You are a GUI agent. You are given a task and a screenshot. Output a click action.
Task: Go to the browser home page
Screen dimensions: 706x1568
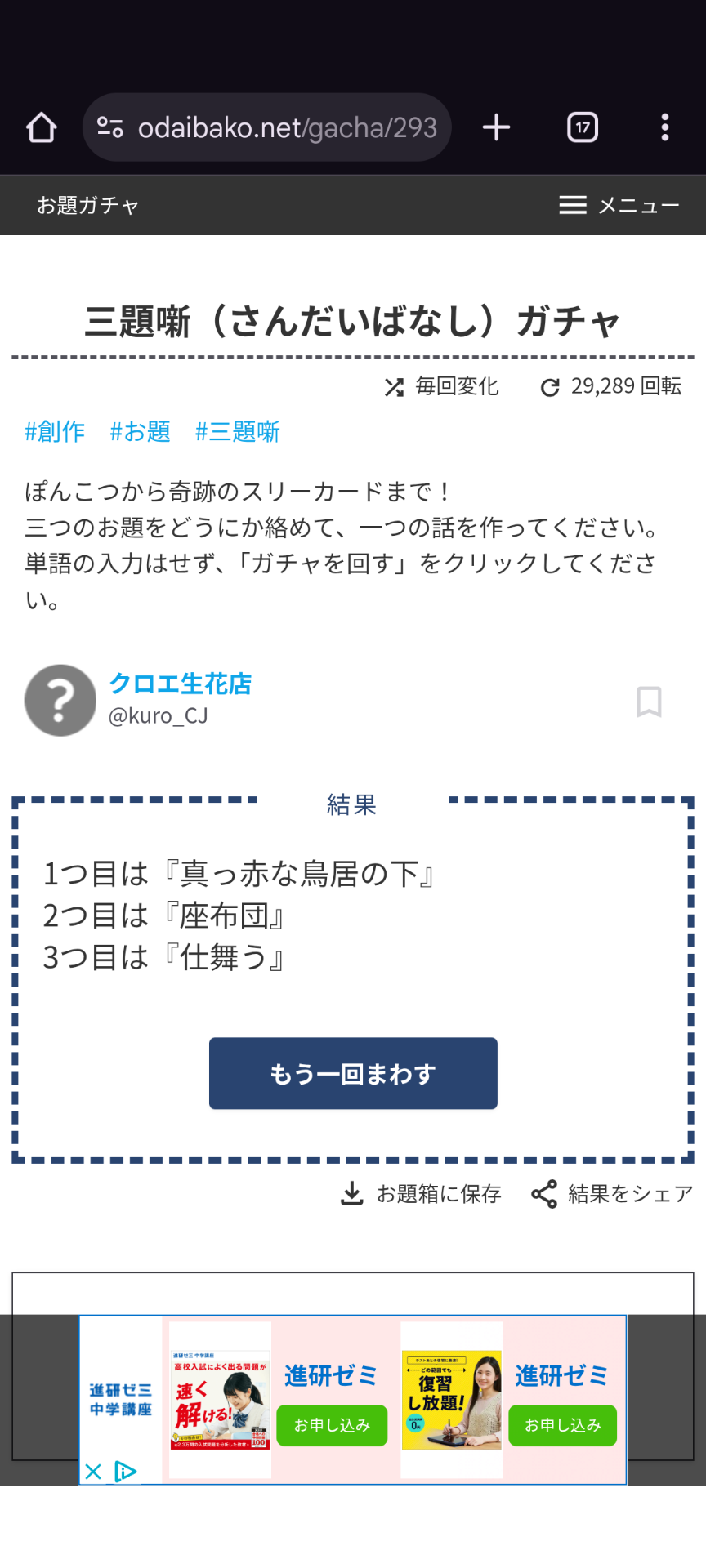[42, 127]
